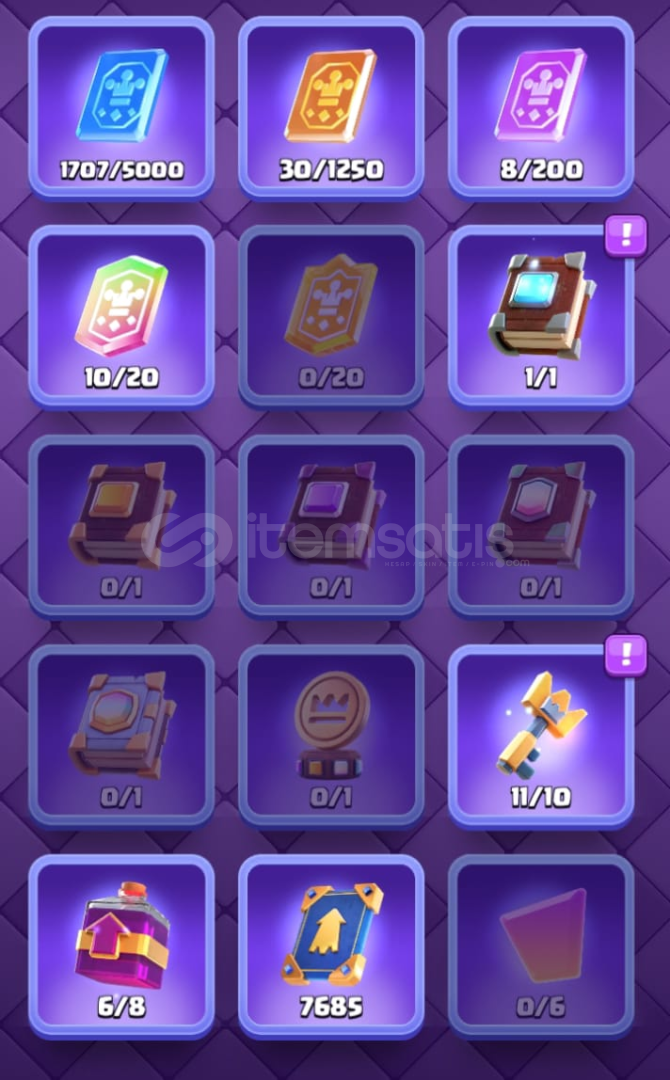The width and height of the screenshot is (670, 1080).
Task: Tap the dimmed orange gem book 0/1
Action: (x=121, y=527)
